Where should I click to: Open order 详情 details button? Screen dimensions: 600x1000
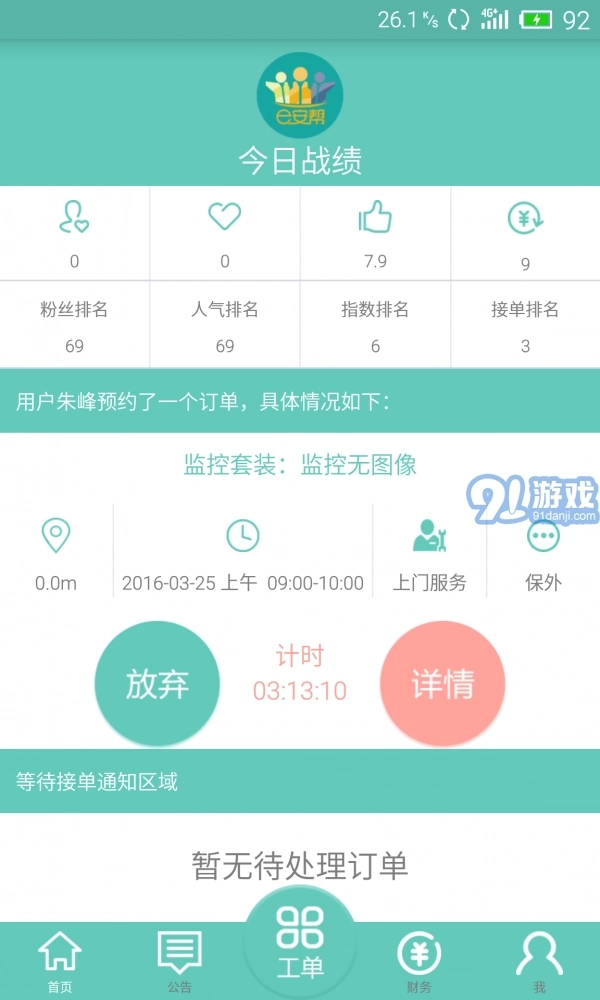(442, 684)
